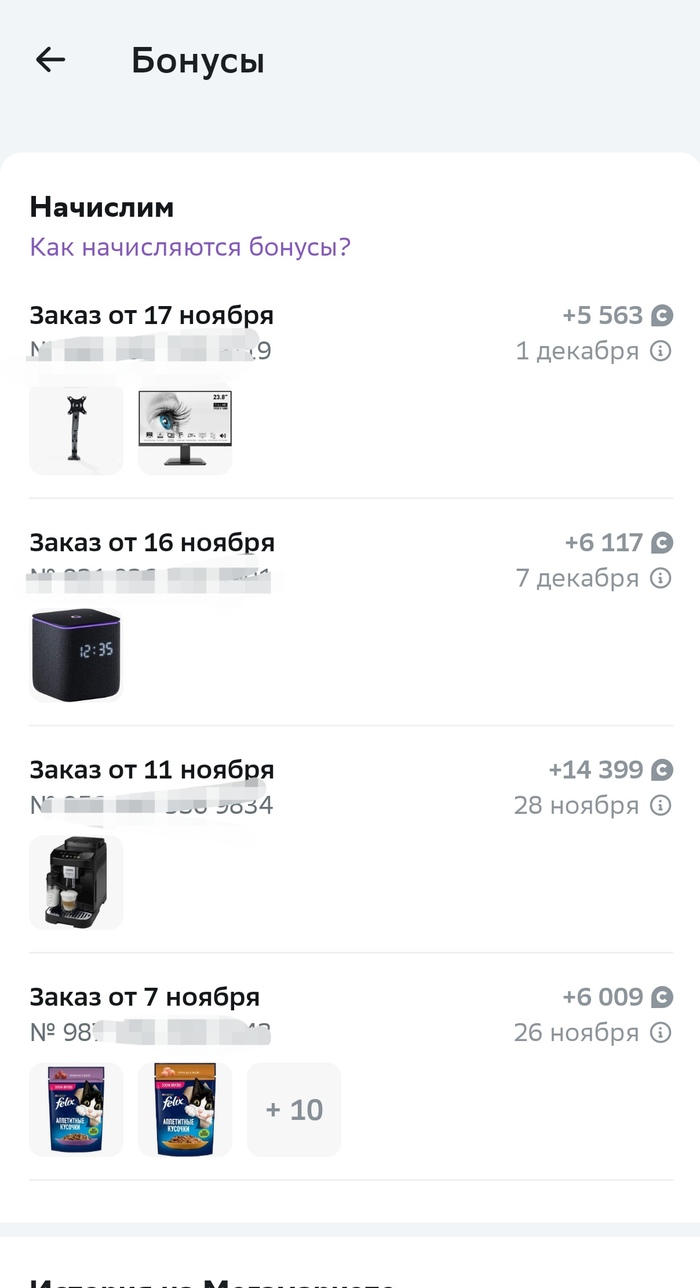The height and width of the screenshot is (1288, 700).
Task: Tap the purple Felix cat food thumbnail
Action: (76, 1109)
